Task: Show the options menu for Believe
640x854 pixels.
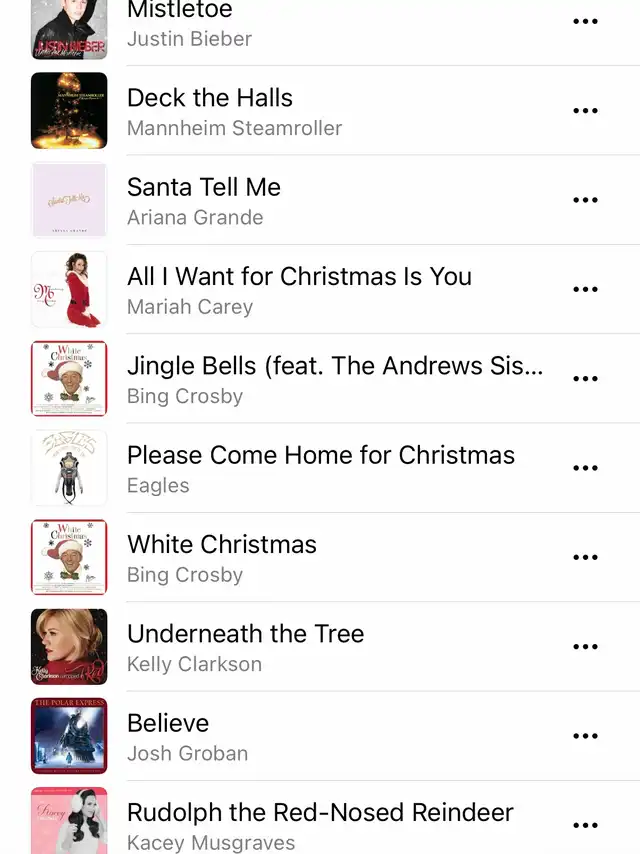Action: (585, 736)
